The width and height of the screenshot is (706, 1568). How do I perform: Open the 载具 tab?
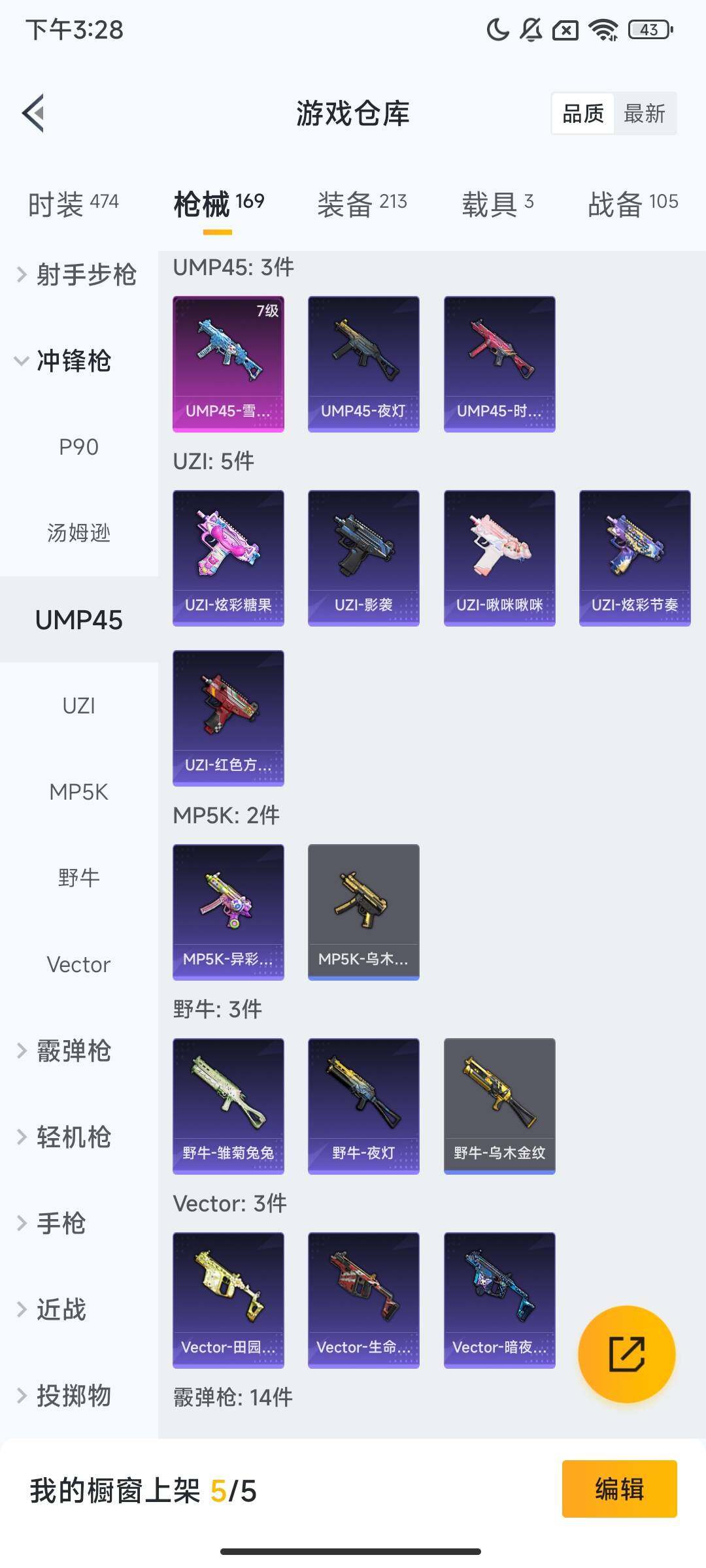(497, 203)
